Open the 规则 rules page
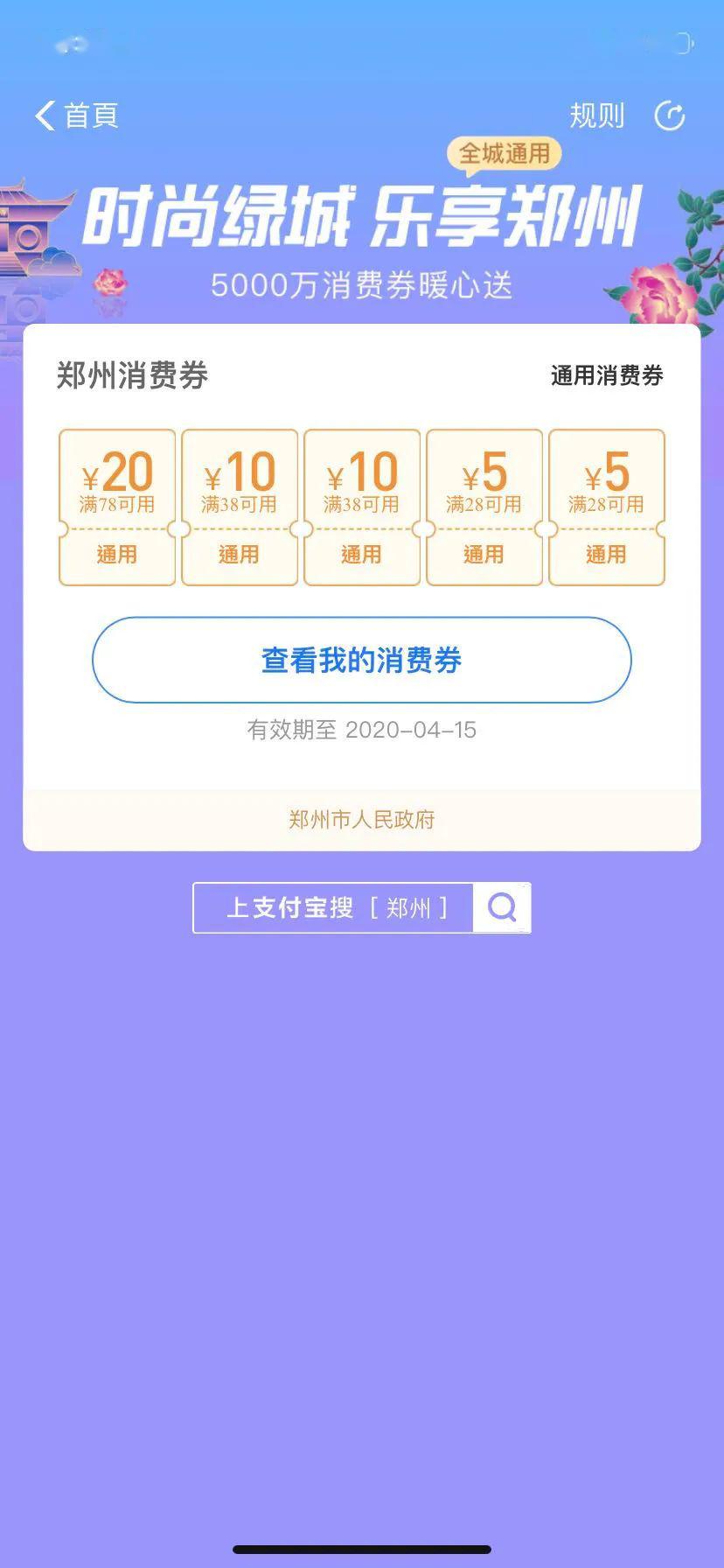724x1568 pixels. (x=597, y=115)
